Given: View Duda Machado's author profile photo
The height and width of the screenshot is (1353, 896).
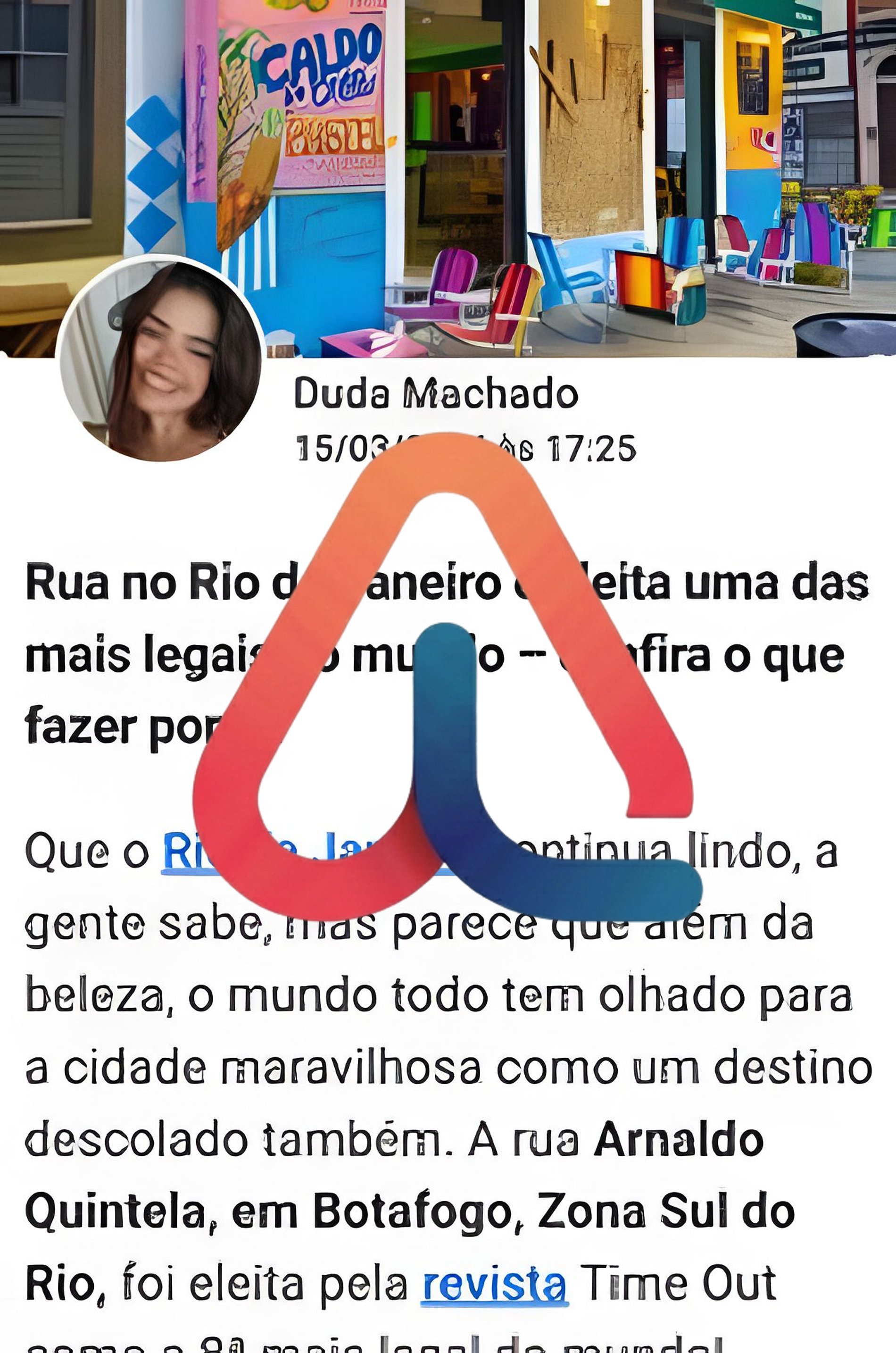Looking at the screenshot, I should (162, 359).
